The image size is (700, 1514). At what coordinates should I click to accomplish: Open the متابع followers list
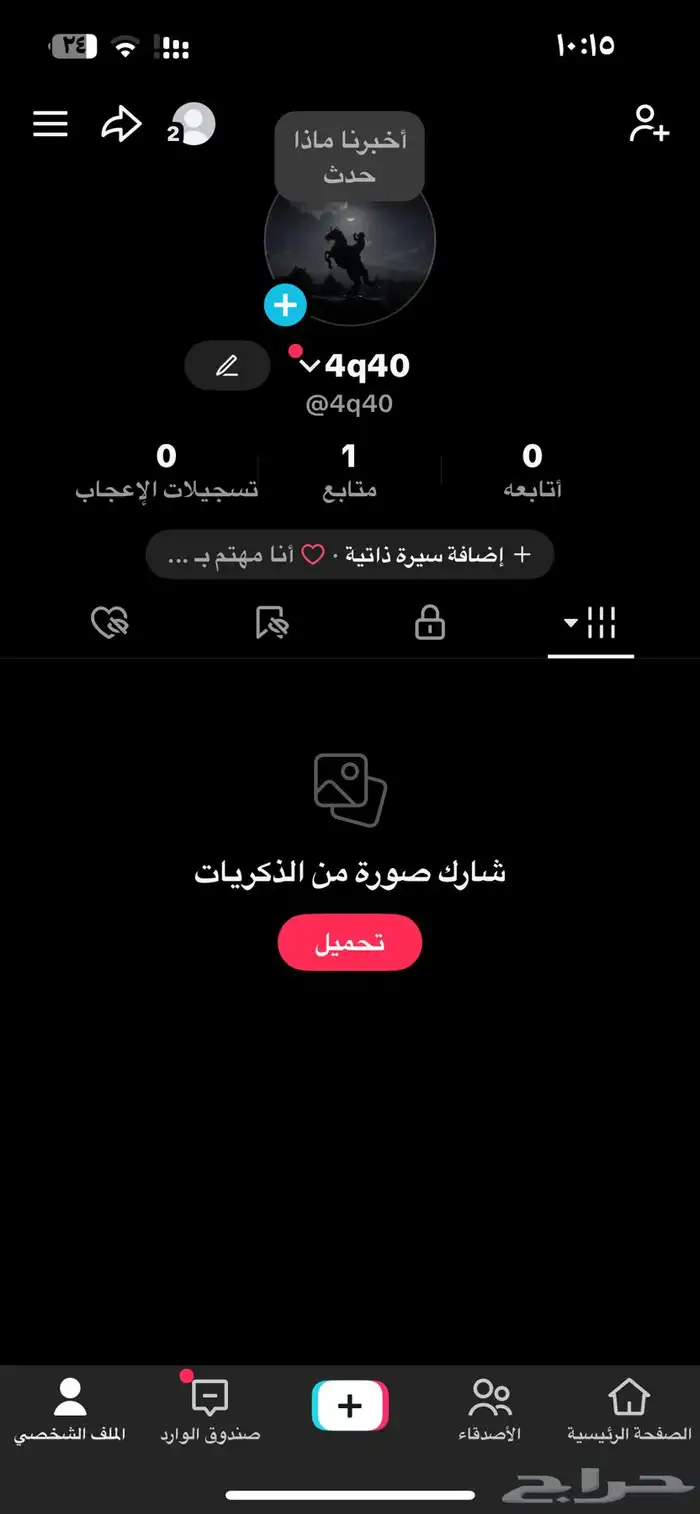pyautogui.click(x=349, y=471)
